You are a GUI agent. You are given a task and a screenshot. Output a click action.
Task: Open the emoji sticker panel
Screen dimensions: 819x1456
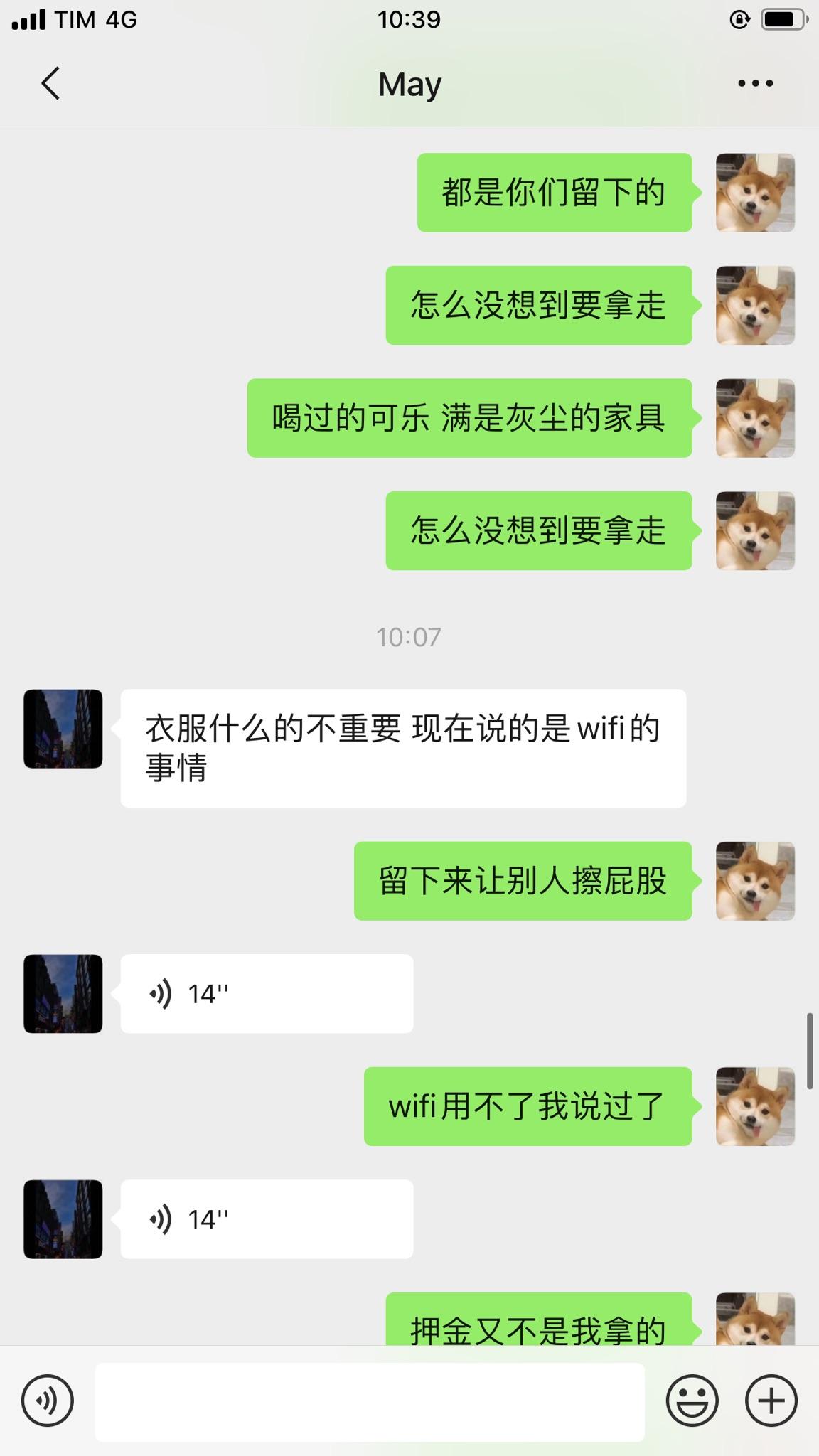pos(692,1401)
